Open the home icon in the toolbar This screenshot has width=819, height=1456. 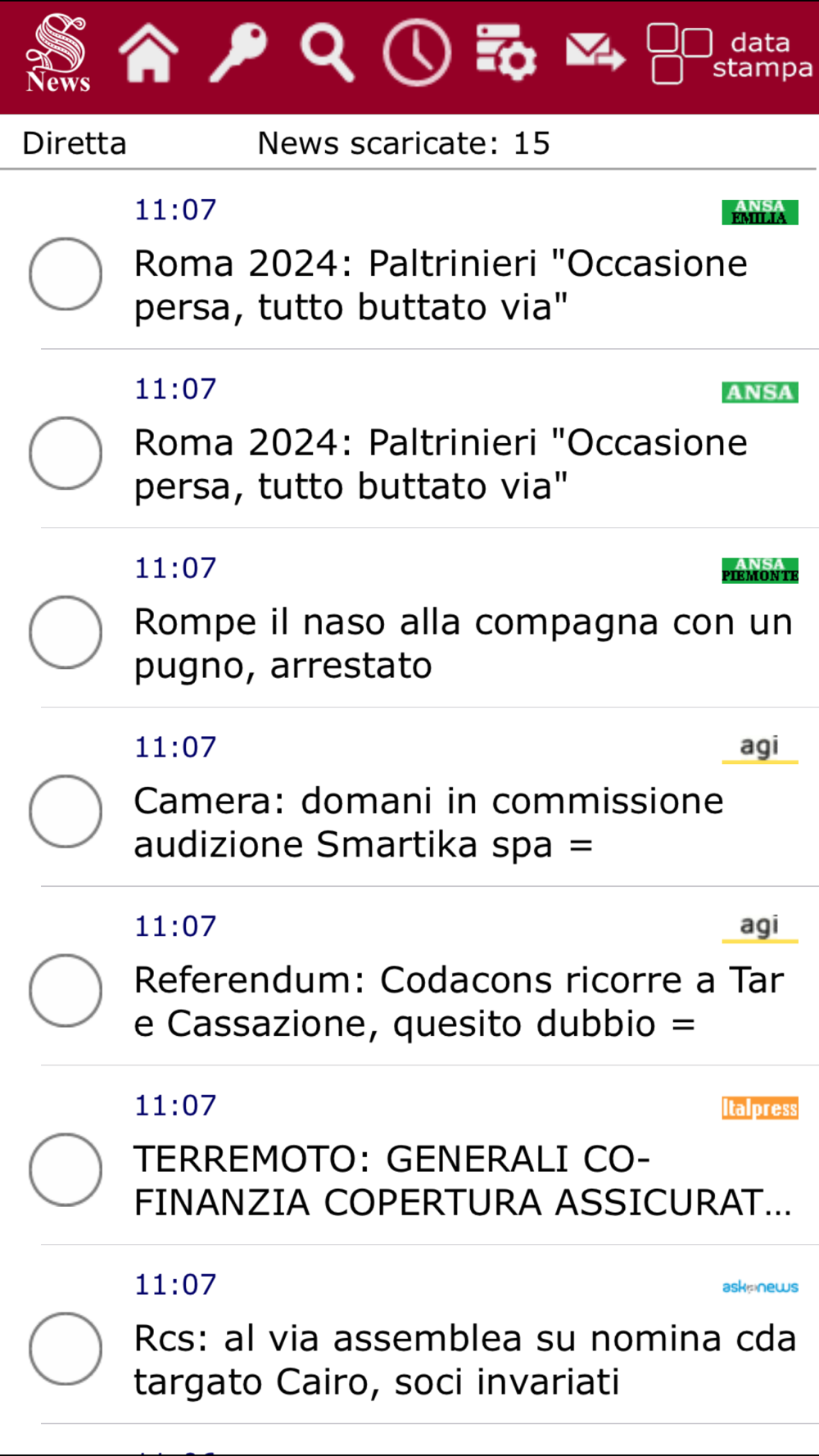click(148, 53)
